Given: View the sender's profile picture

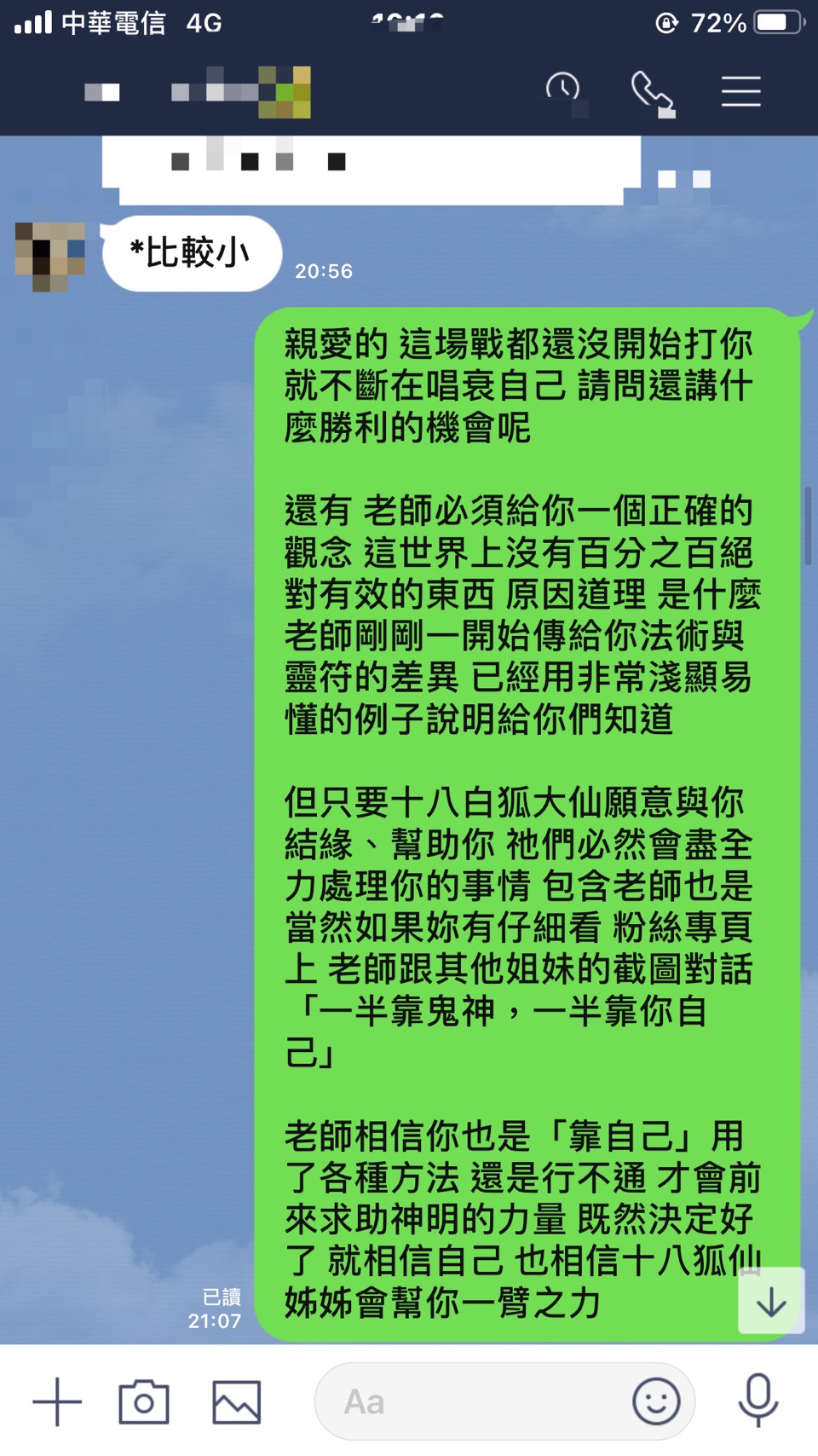Looking at the screenshot, I should click(50, 257).
